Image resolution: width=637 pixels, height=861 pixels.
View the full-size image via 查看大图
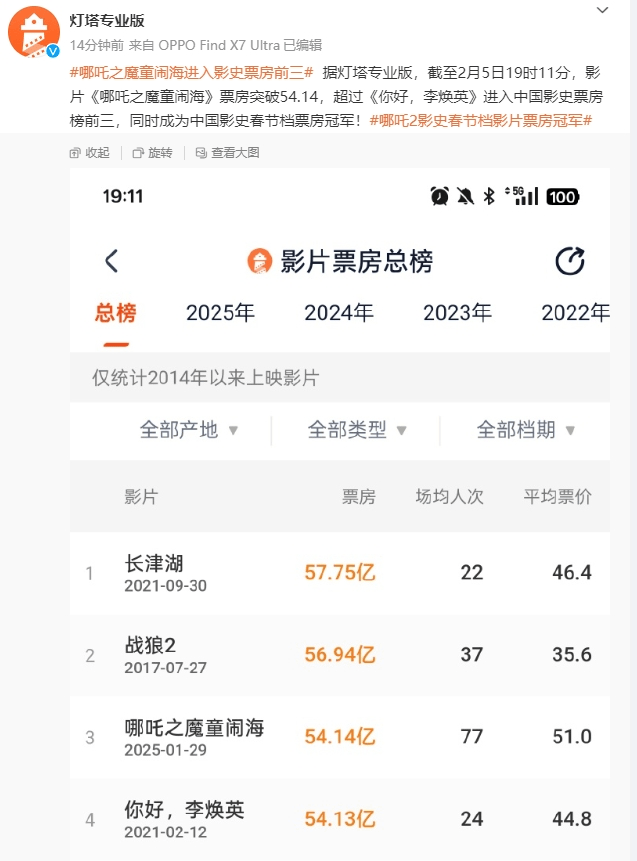(x=227, y=153)
